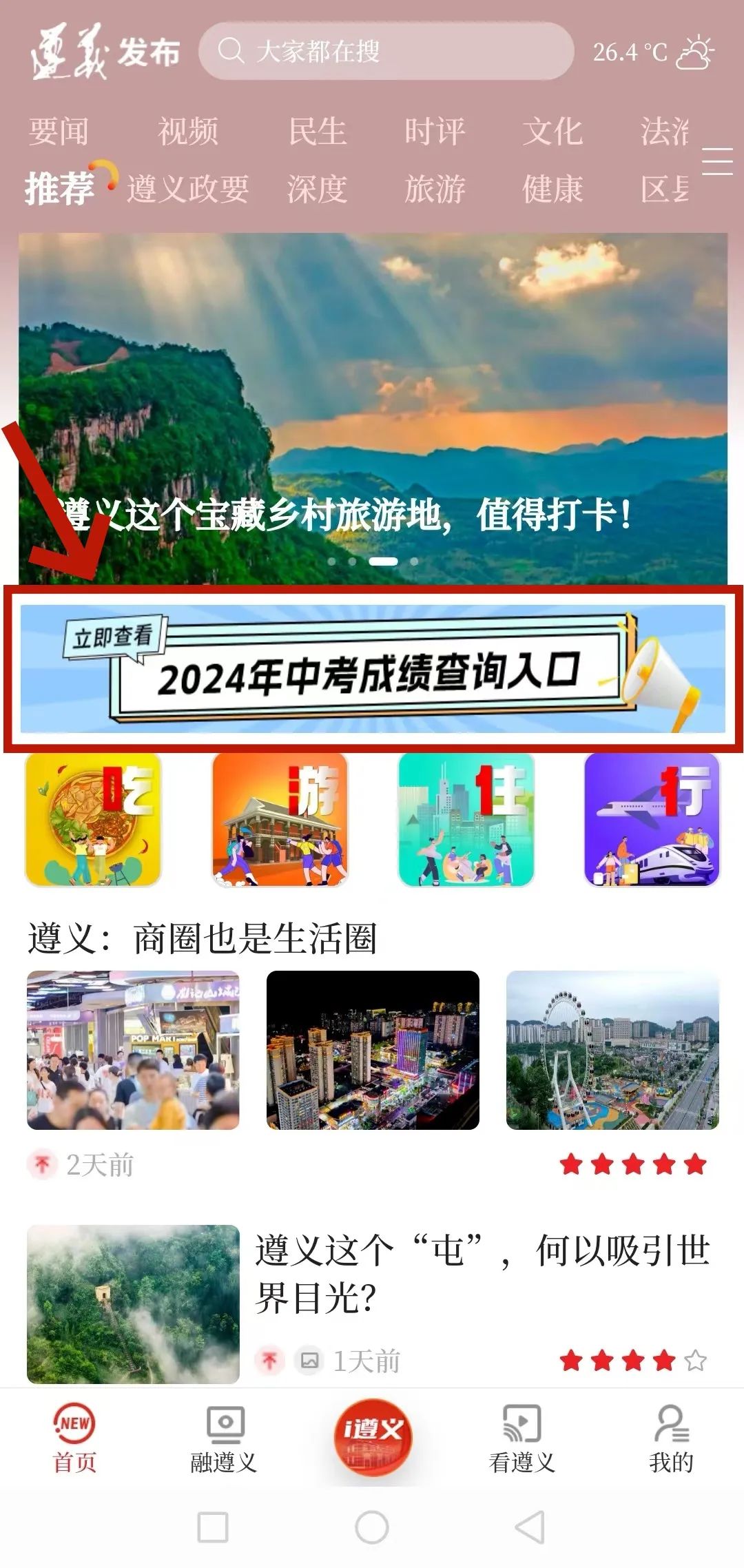744x1568 pixels.
Task: Open the 我的 profile tab
Action: (670, 1440)
